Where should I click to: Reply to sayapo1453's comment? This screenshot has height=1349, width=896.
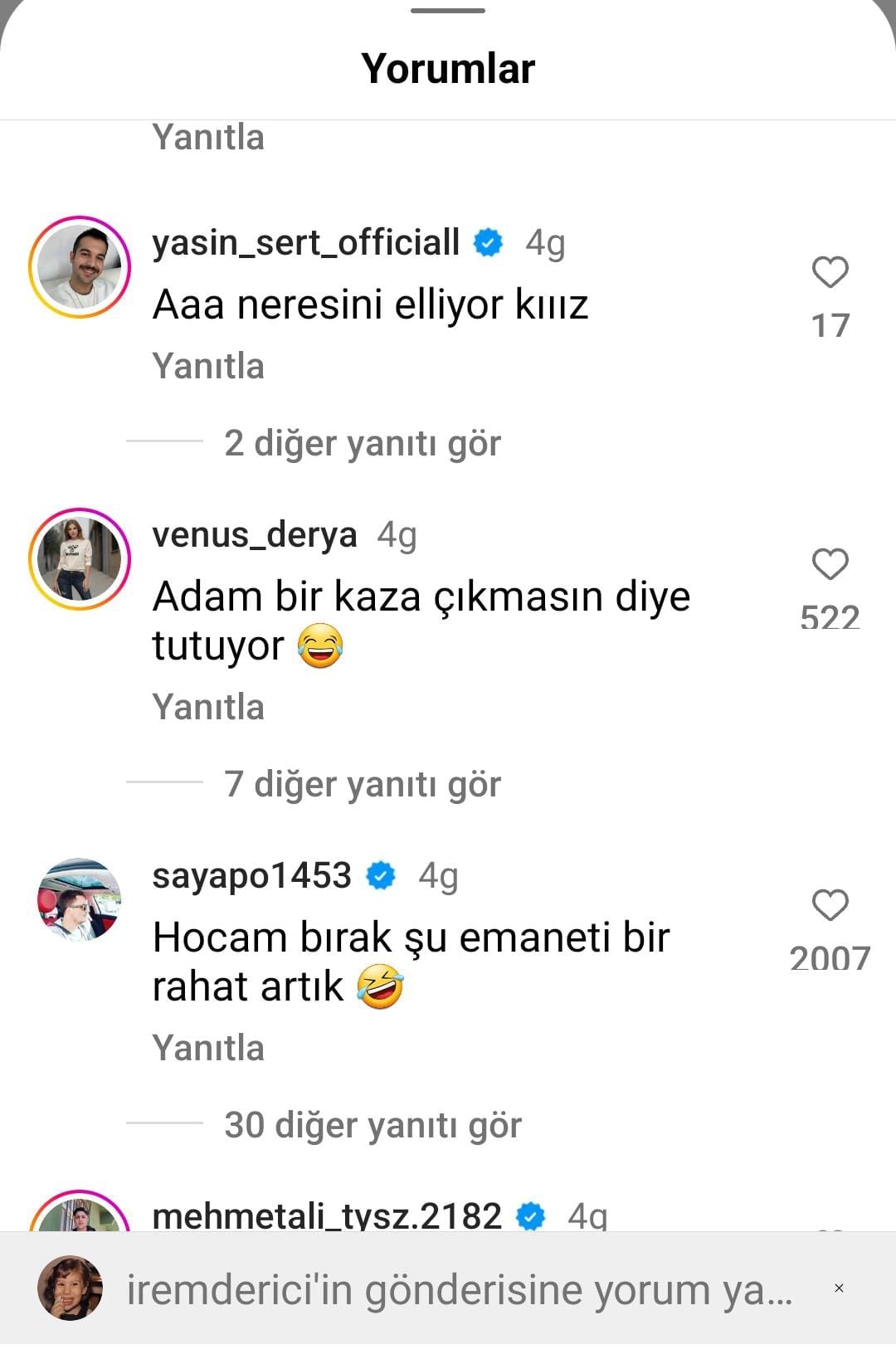(208, 1048)
